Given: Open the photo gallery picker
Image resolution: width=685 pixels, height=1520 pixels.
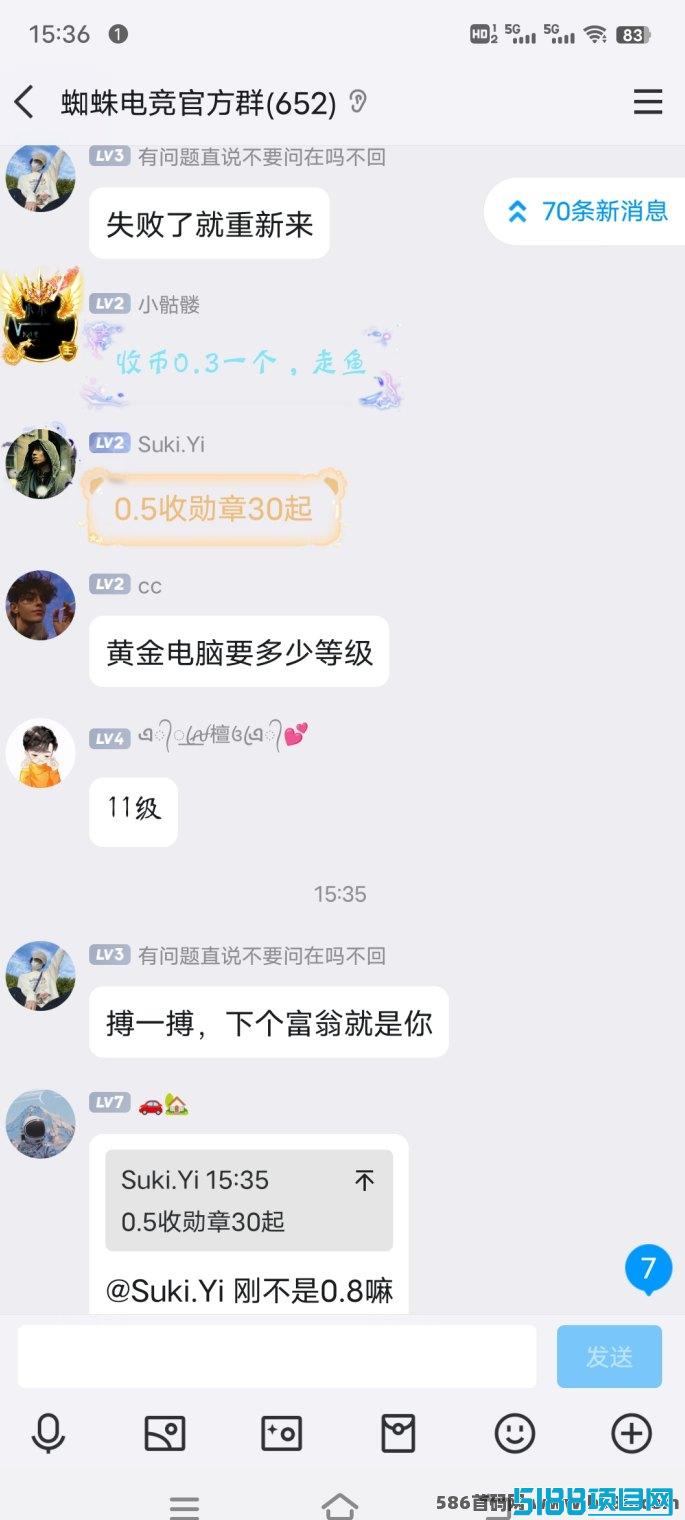Looking at the screenshot, I should tap(165, 1434).
